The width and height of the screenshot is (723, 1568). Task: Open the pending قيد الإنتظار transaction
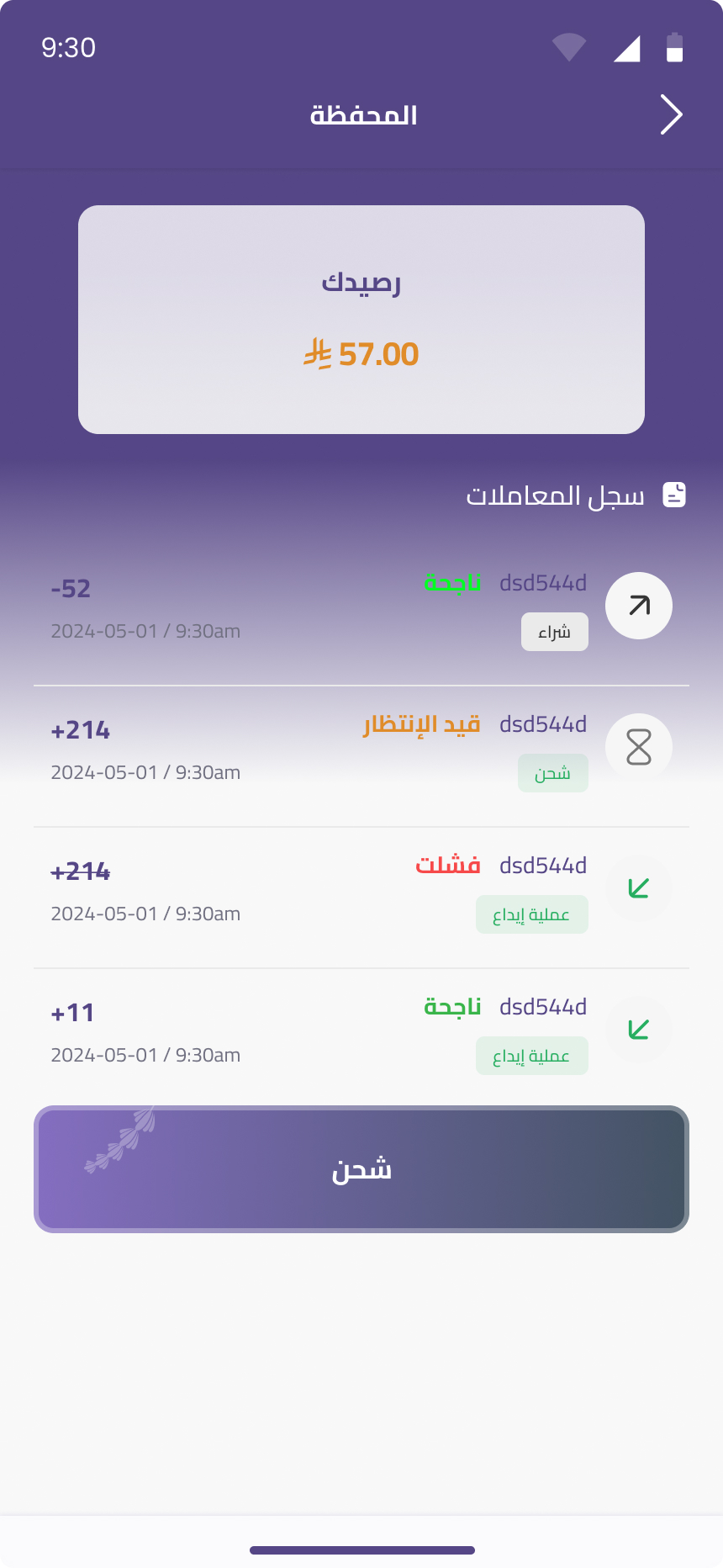tap(361, 749)
